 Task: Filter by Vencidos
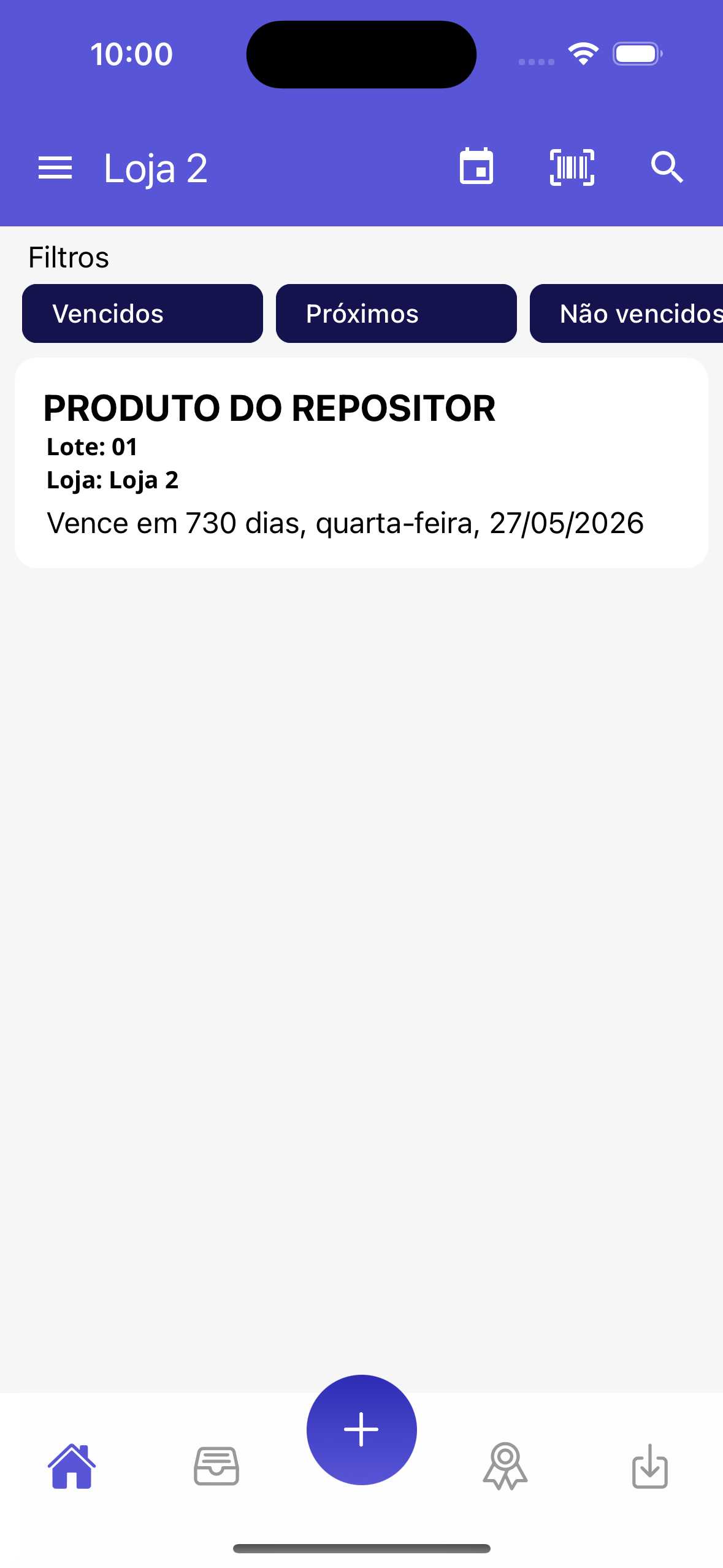coord(142,313)
